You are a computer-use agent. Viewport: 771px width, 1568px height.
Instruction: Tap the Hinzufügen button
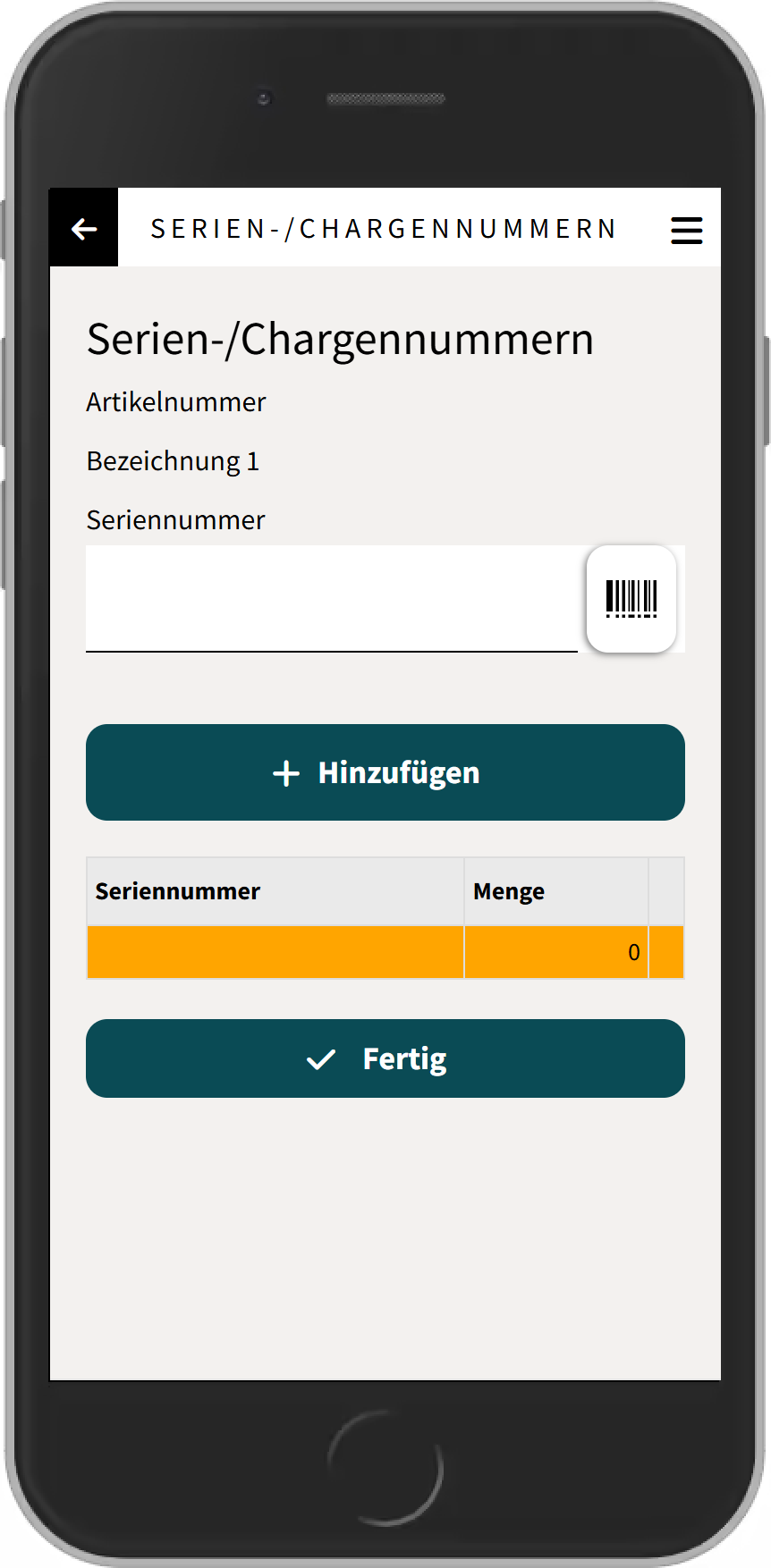tap(385, 772)
